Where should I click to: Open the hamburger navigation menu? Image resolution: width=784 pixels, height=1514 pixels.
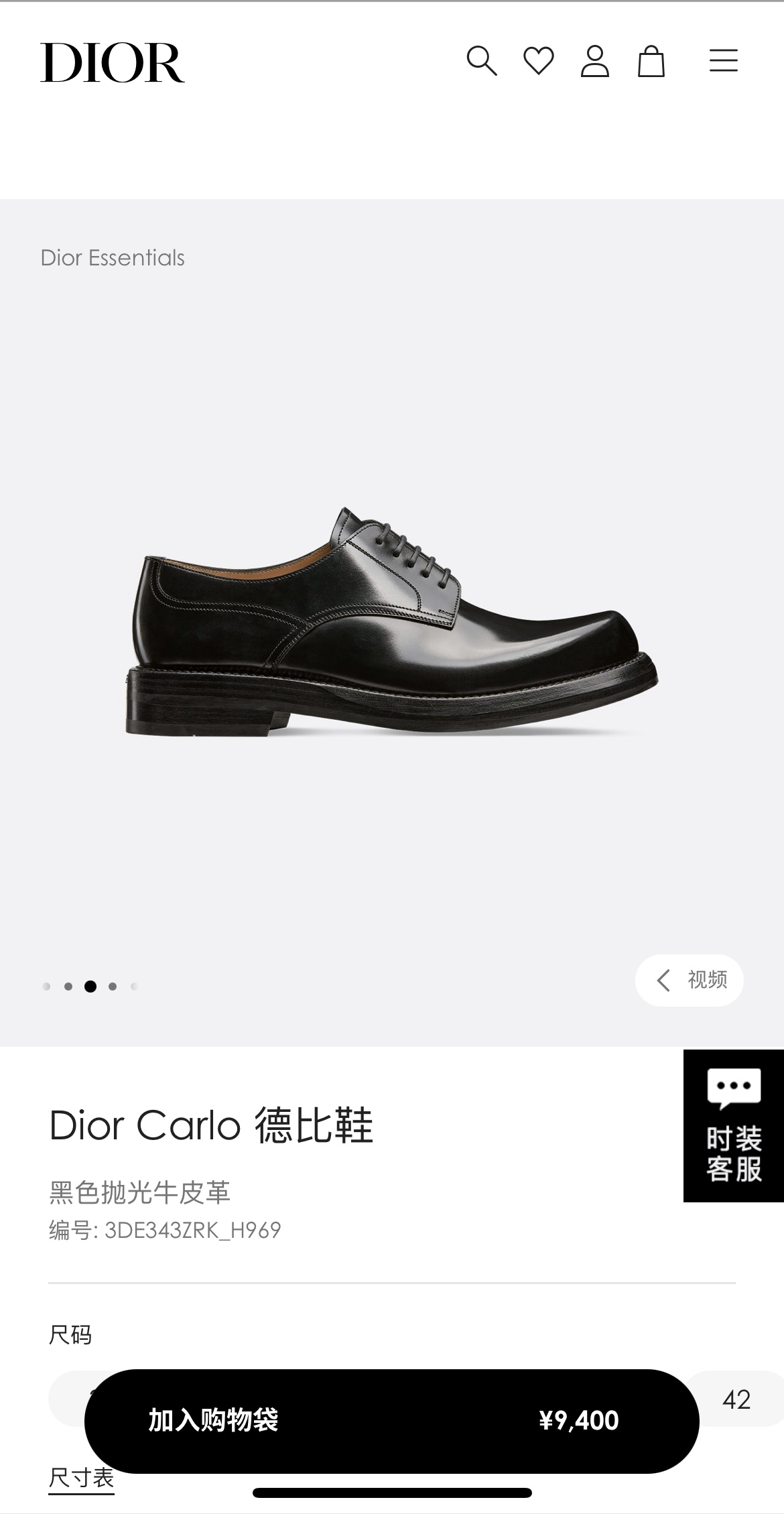723,61
